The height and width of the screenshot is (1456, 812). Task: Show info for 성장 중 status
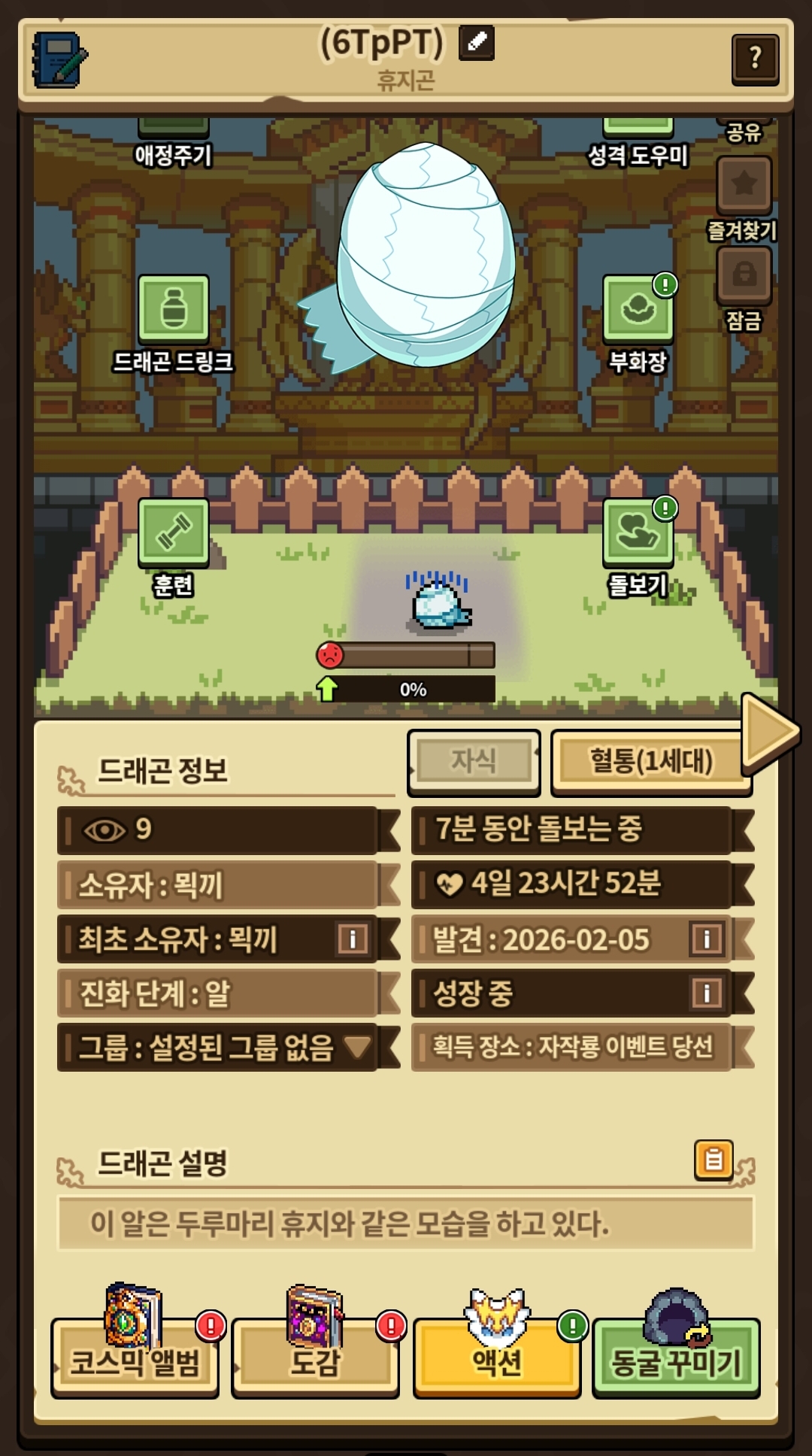[x=707, y=993]
